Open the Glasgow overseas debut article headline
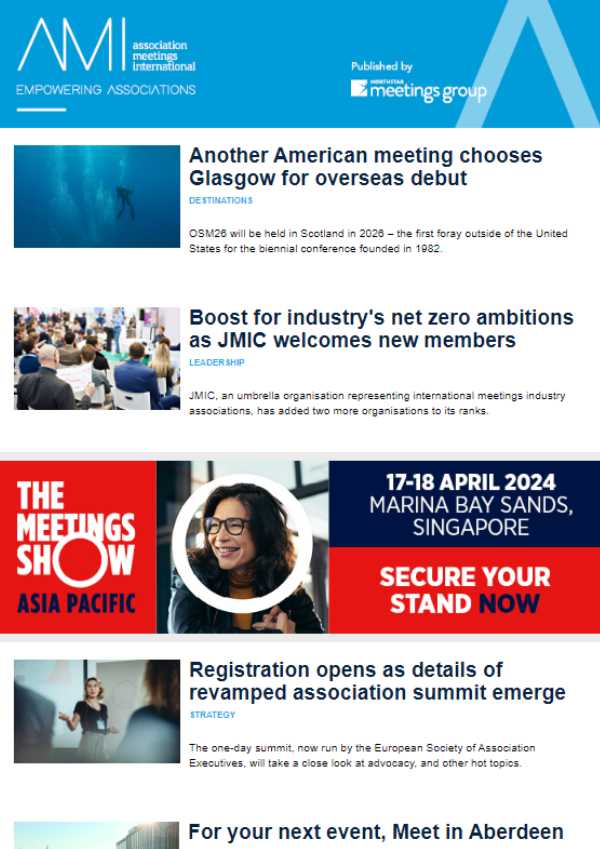The width and height of the screenshot is (600, 849). [x=365, y=167]
